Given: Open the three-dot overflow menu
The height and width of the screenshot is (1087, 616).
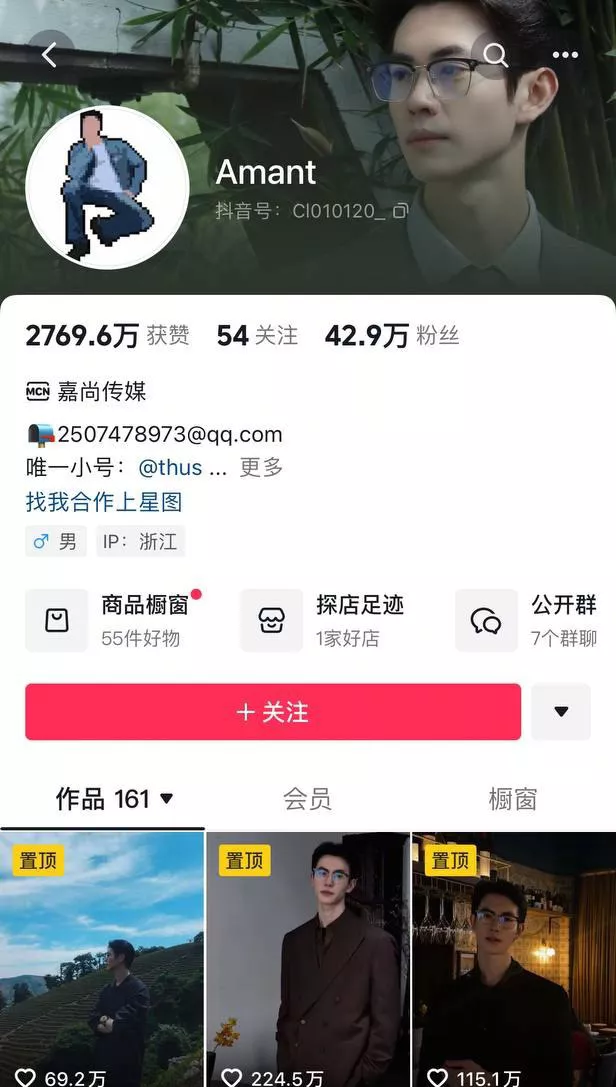Looking at the screenshot, I should coord(565,55).
